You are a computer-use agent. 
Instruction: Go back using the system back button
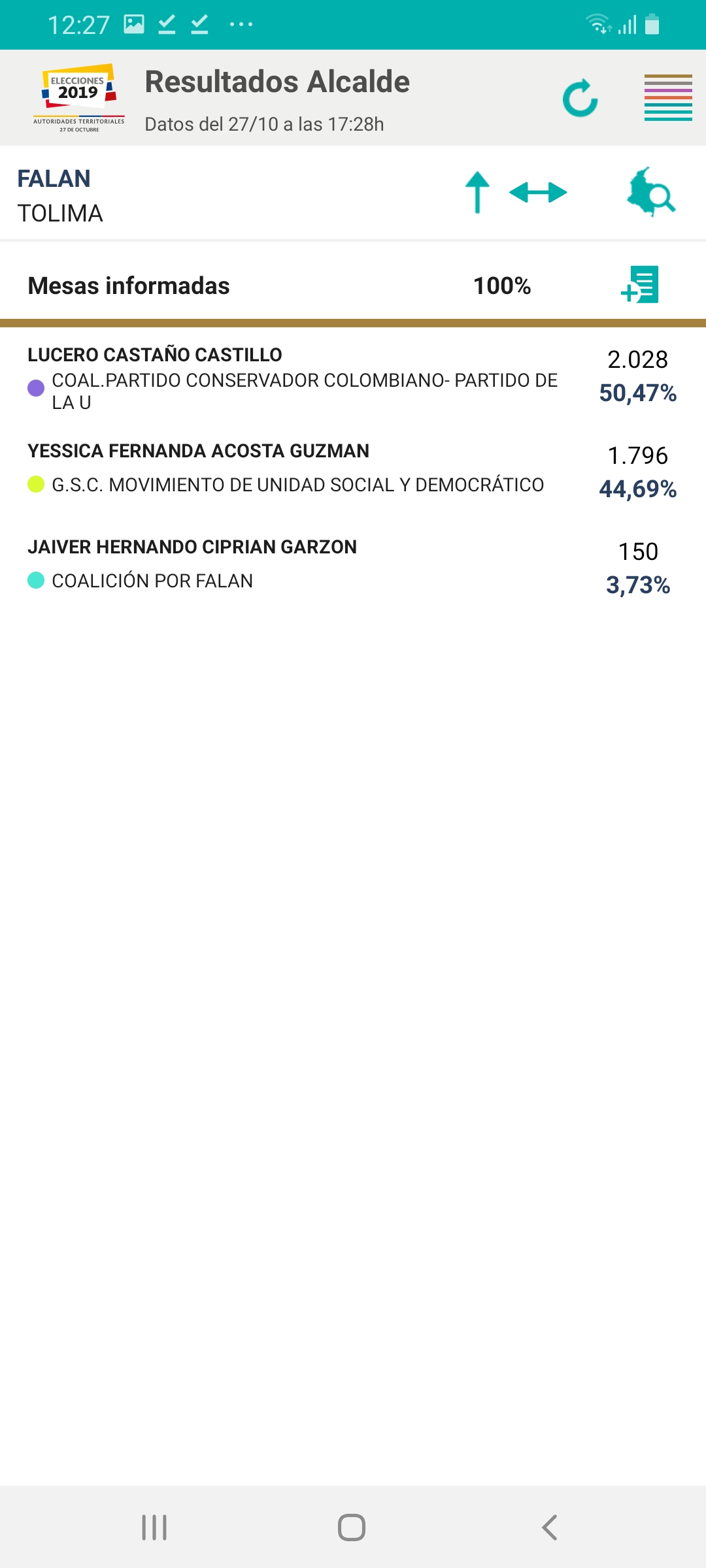550,1527
